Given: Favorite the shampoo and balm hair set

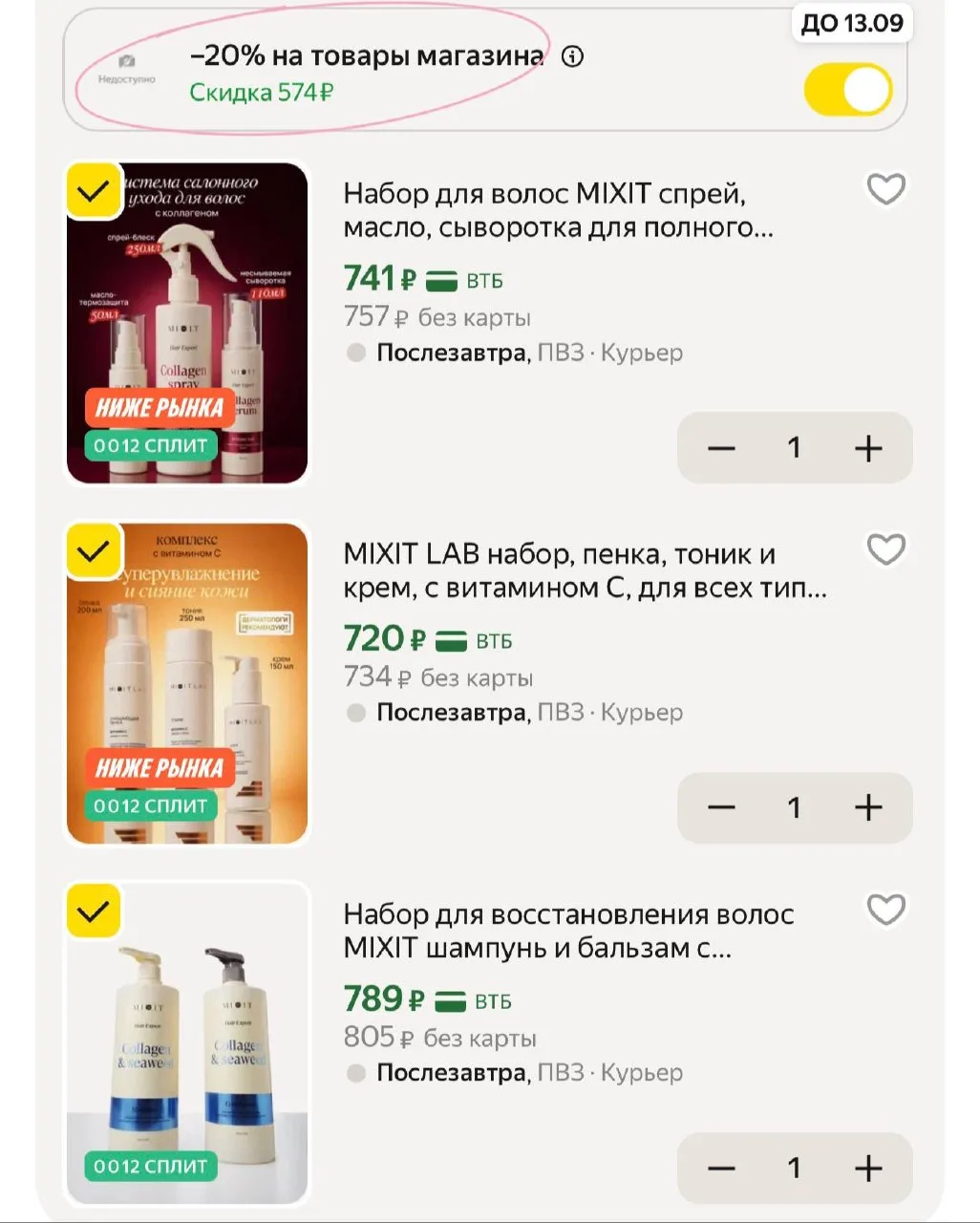Looking at the screenshot, I should pyautogui.click(x=885, y=910).
